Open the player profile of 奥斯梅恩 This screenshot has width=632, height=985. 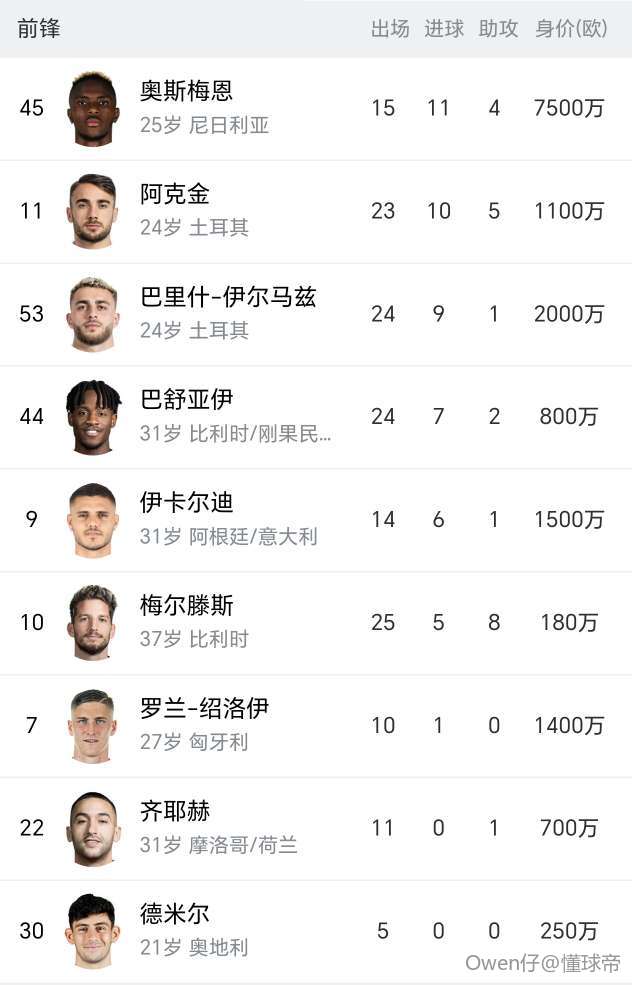[186, 92]
